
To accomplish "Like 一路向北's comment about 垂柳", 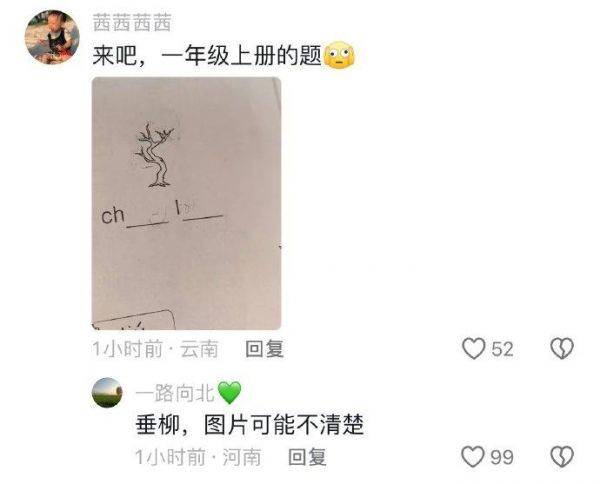I will [473, 457].
